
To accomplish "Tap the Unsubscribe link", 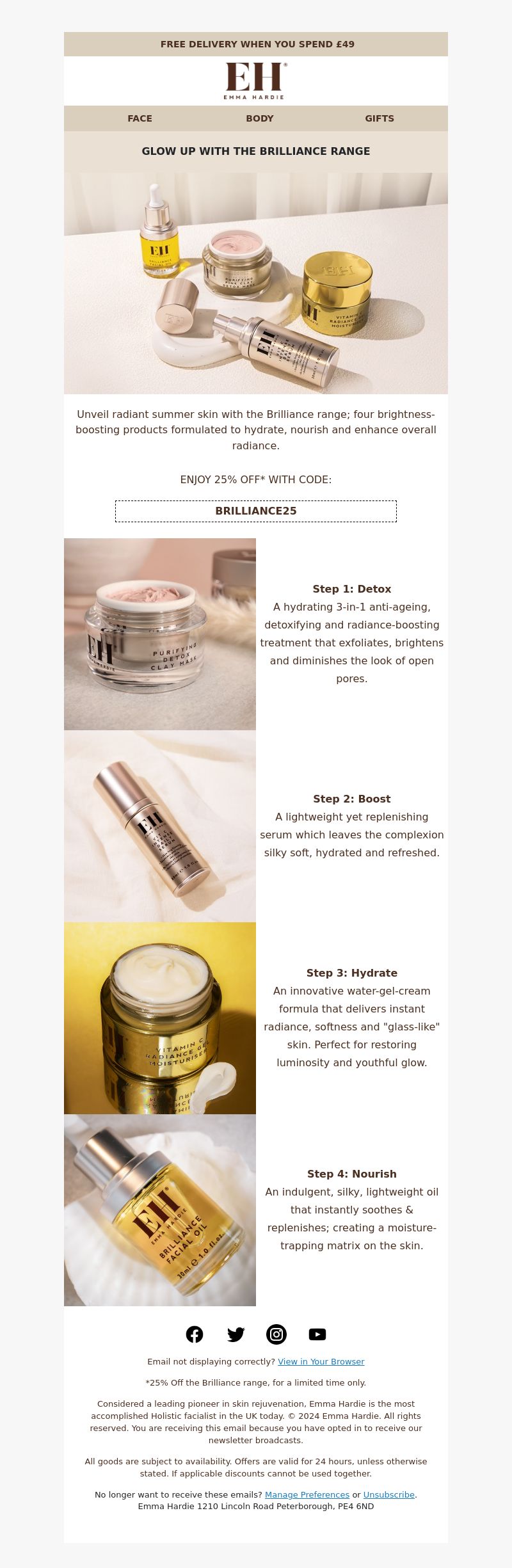I will 389,1495.
